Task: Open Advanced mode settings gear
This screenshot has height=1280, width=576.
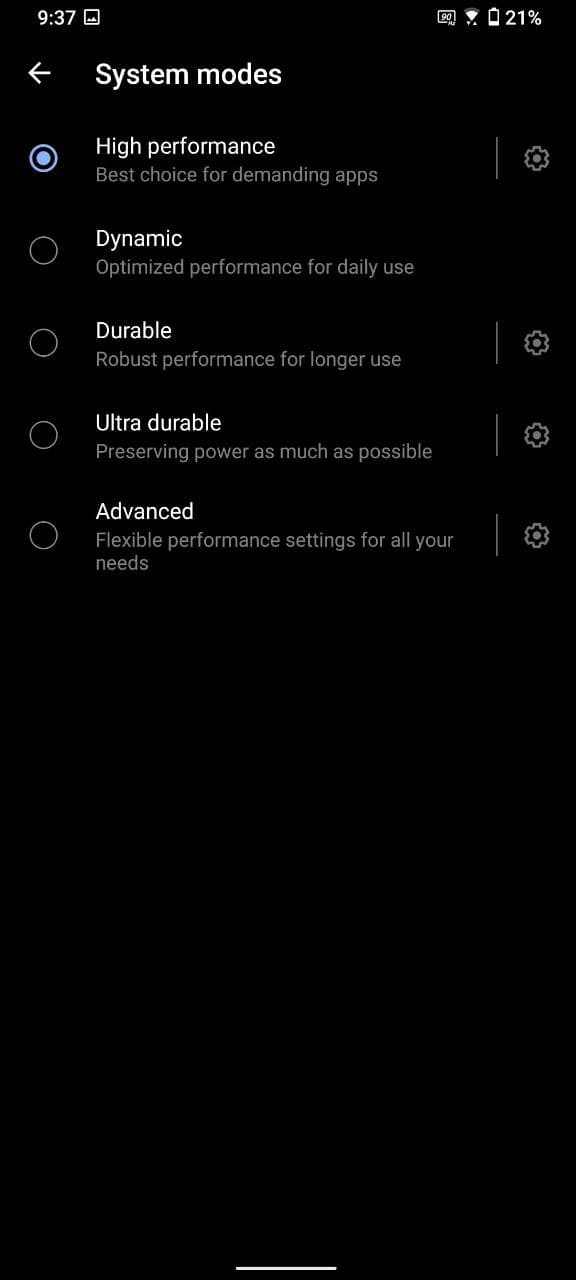Action: [537, 535]
